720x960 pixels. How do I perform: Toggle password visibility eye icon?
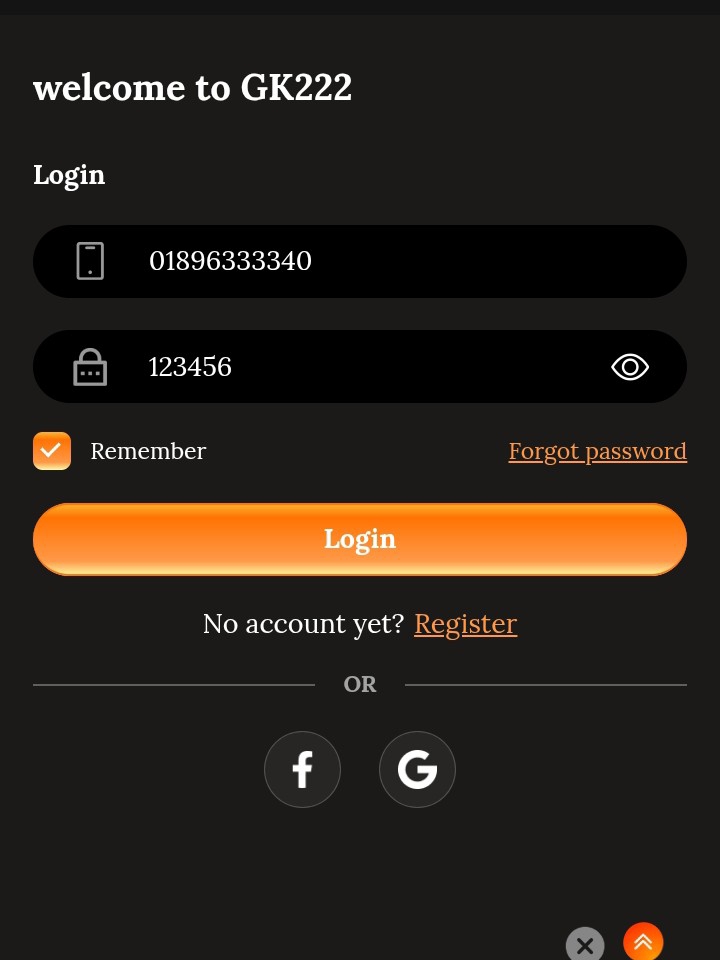tap(630, 367)
